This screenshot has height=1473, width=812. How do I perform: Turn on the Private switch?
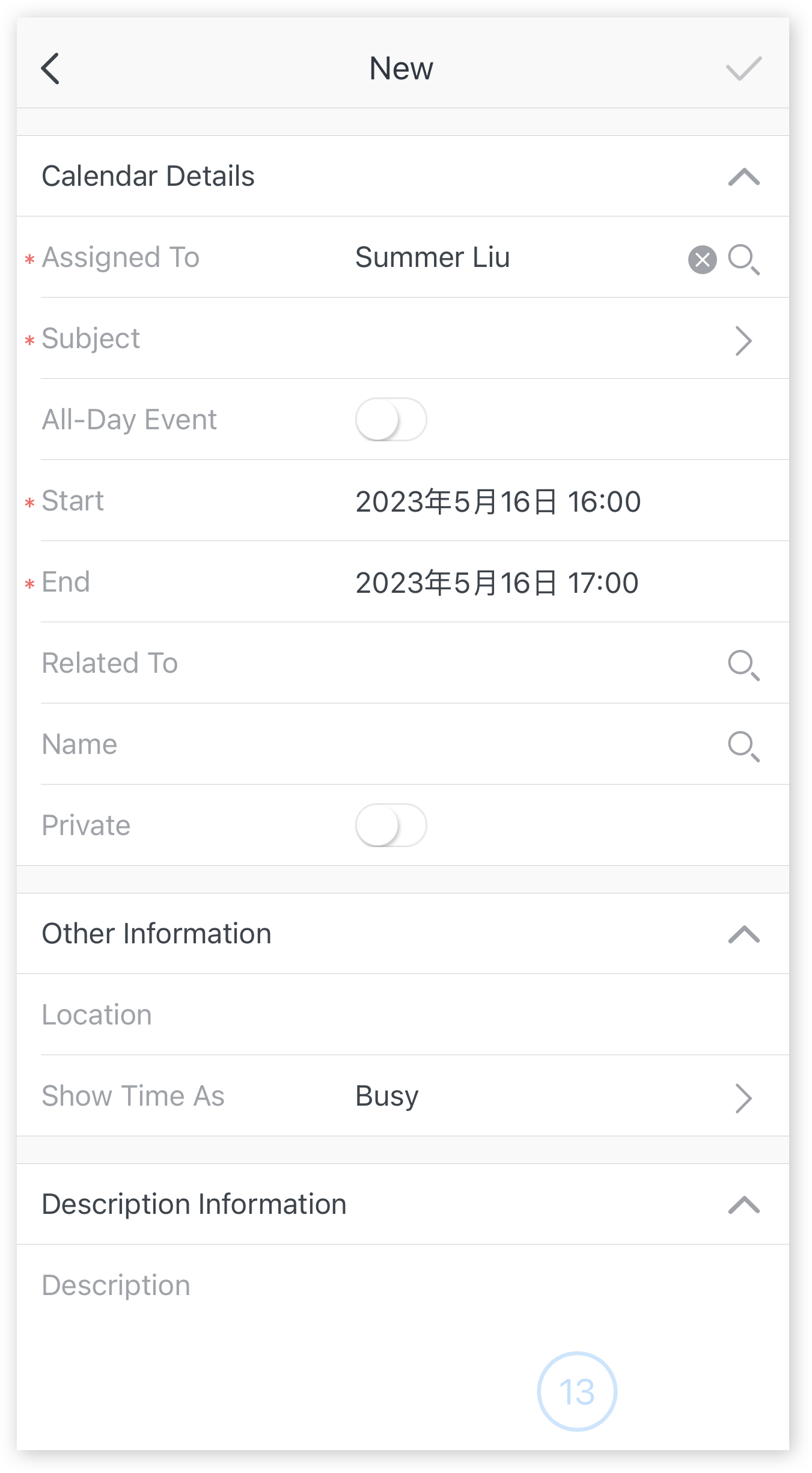pyautogui.click(x=391, y=825)
